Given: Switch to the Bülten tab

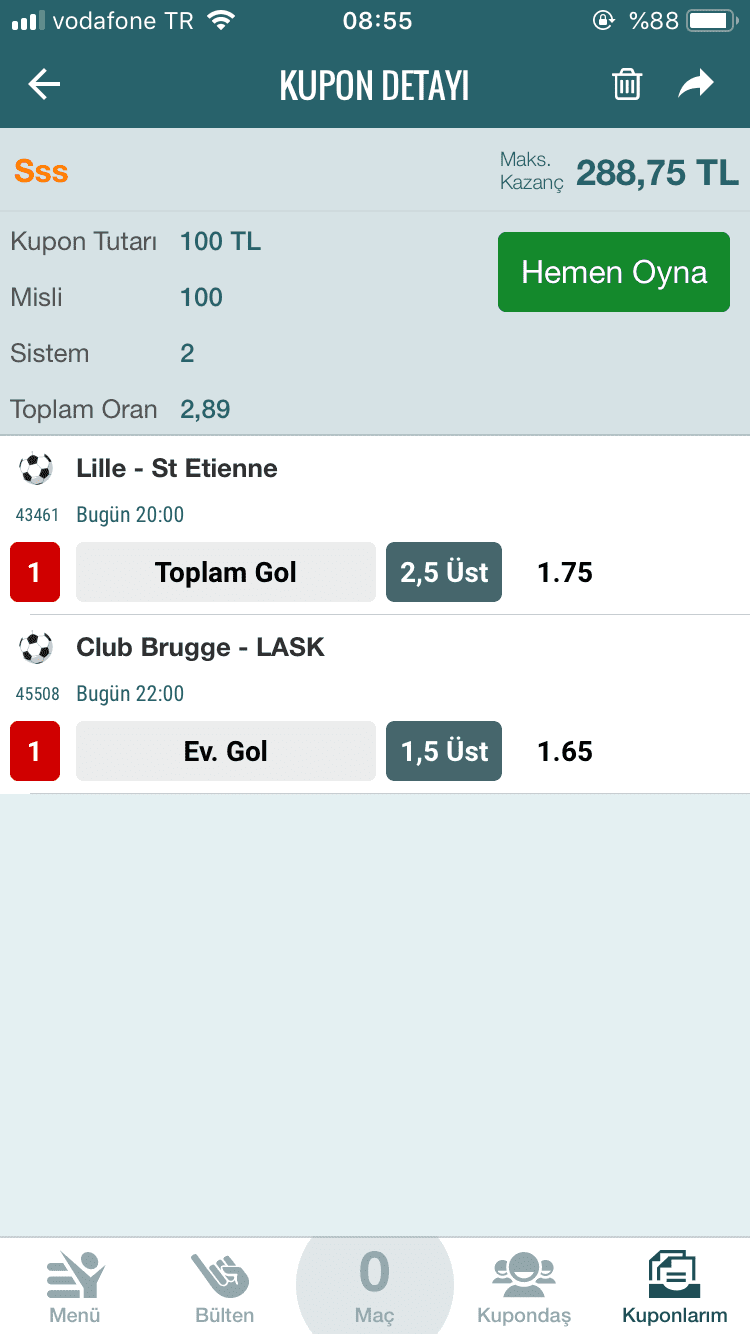Looking at the screenshot, I should [x=224, y=1286].
